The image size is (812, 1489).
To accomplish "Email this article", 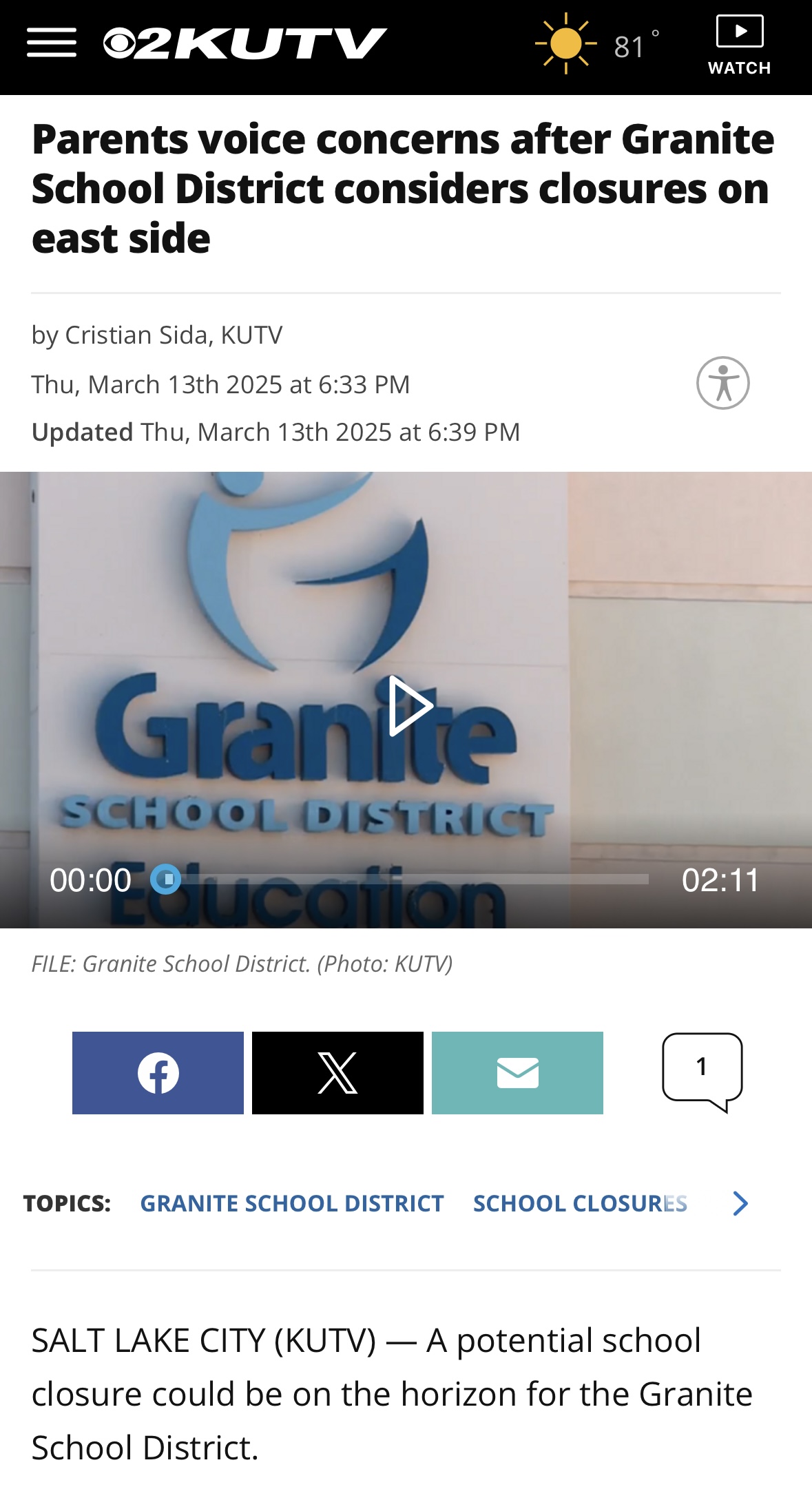I will coord(517,1072).
